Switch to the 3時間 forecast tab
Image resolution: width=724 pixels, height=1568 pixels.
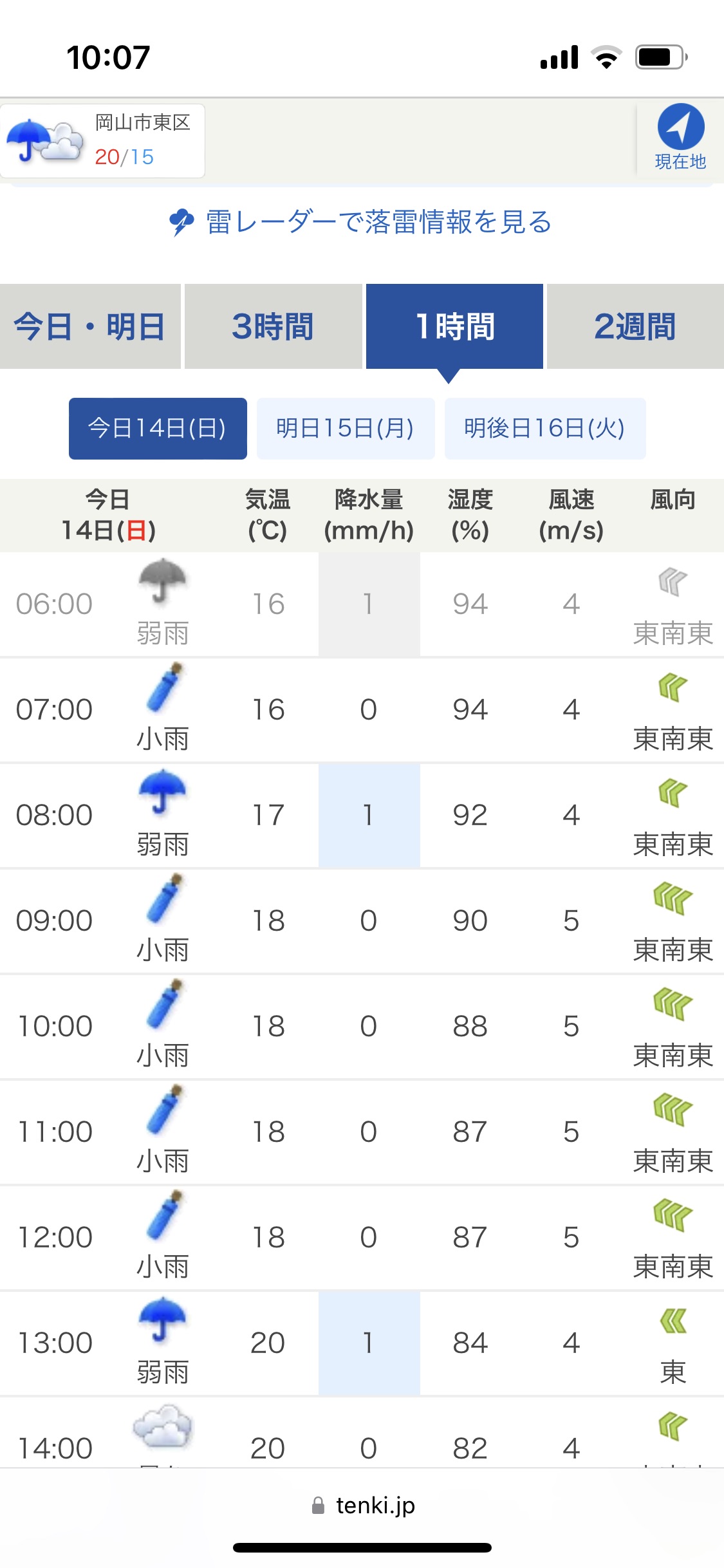[273, 326]
